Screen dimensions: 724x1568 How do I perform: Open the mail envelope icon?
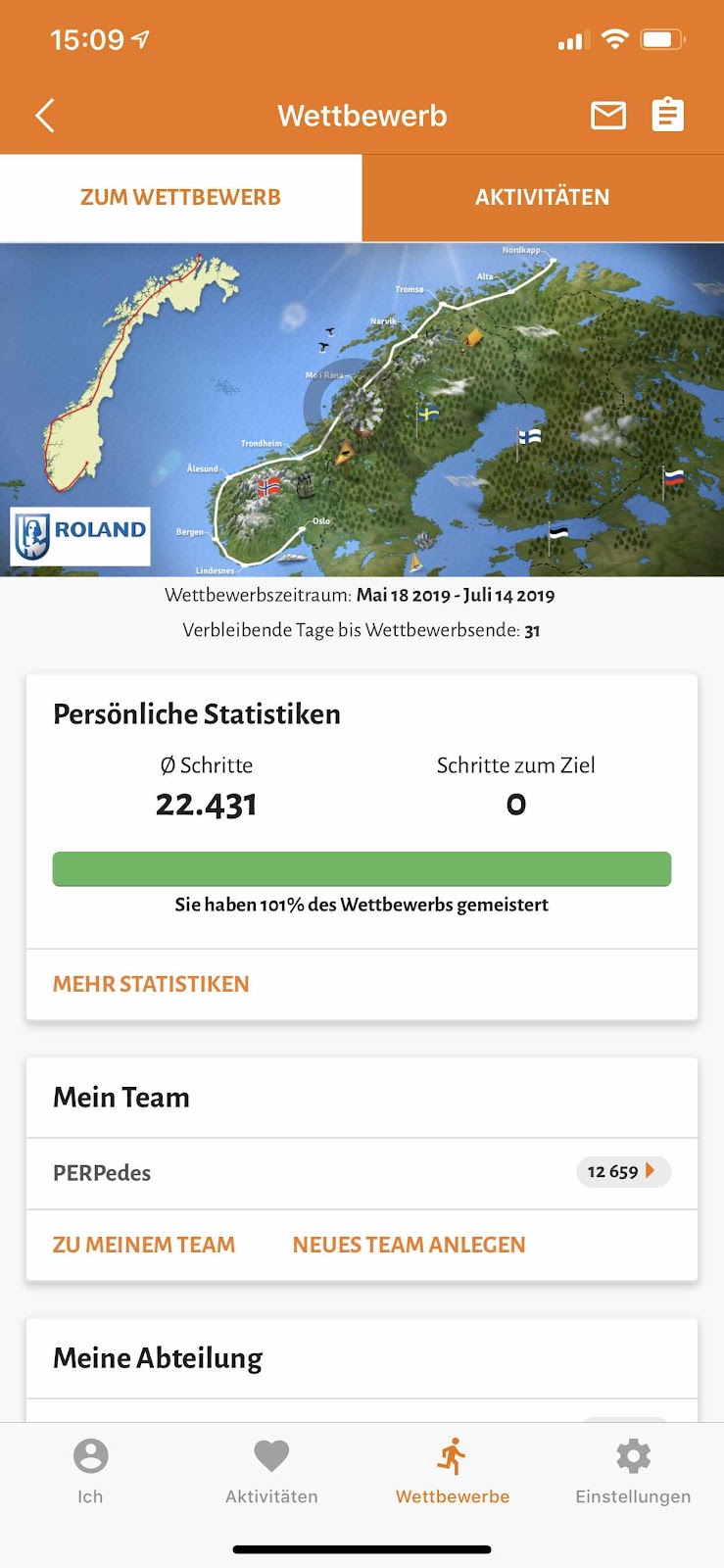pos(608,116)
